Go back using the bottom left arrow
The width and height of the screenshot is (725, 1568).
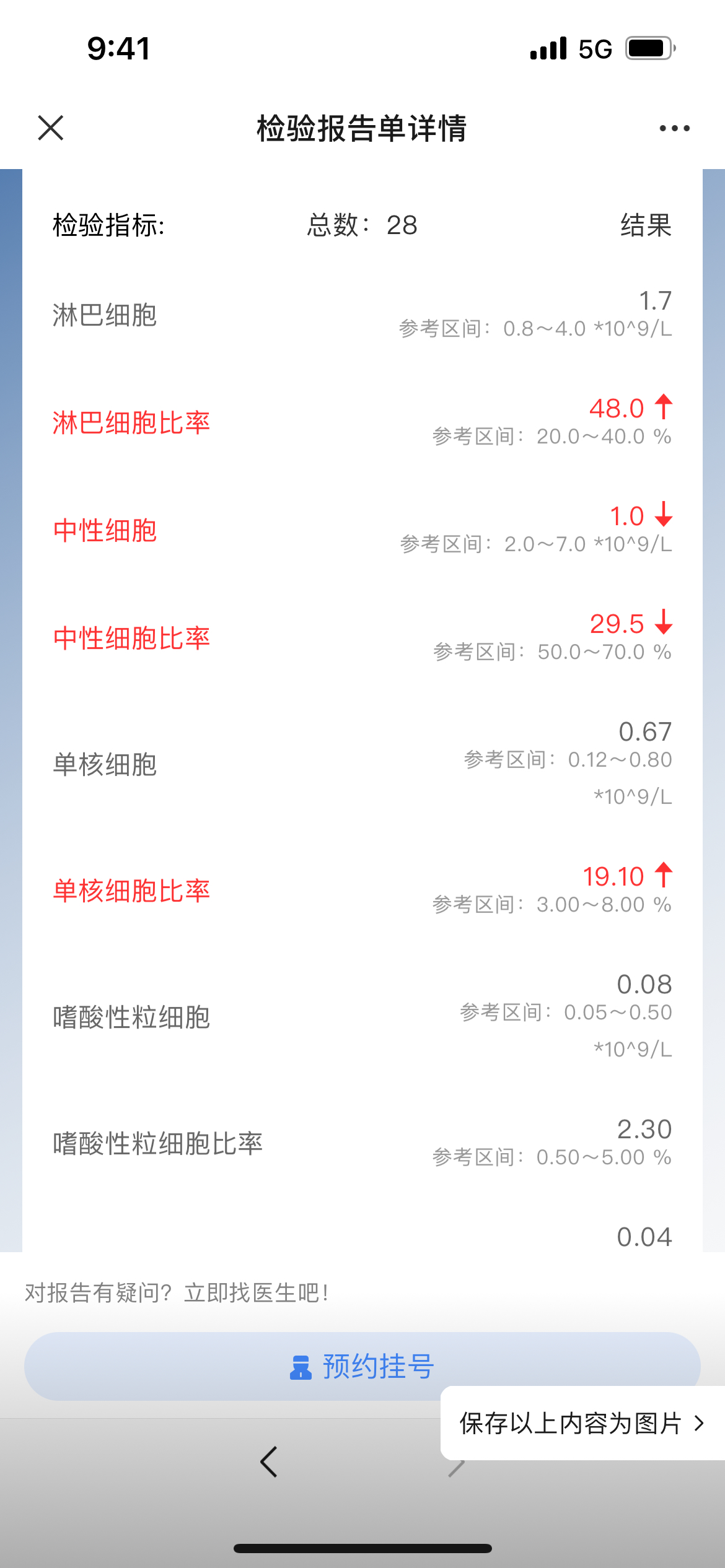(269, 1462)
